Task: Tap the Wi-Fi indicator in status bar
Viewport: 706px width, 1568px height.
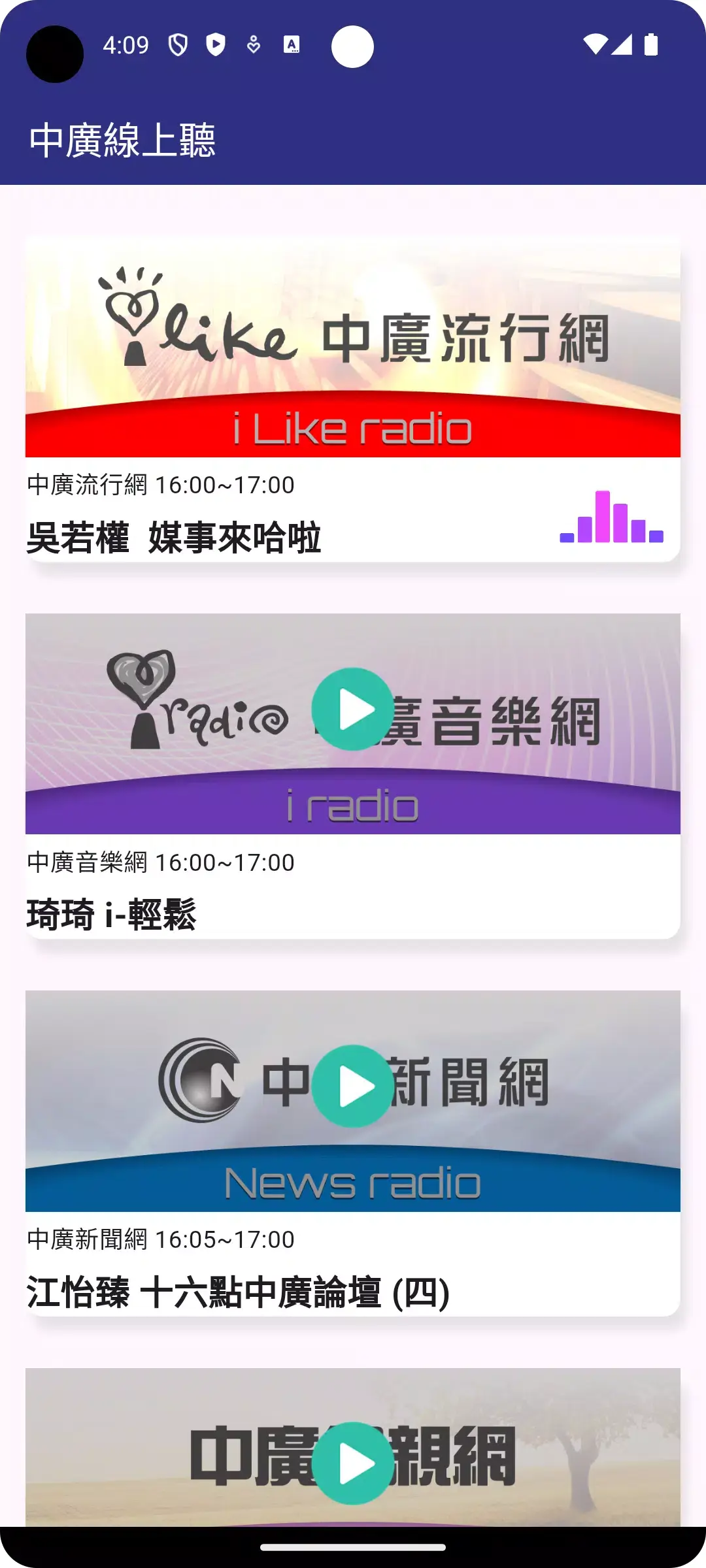Action: [597, 46]
